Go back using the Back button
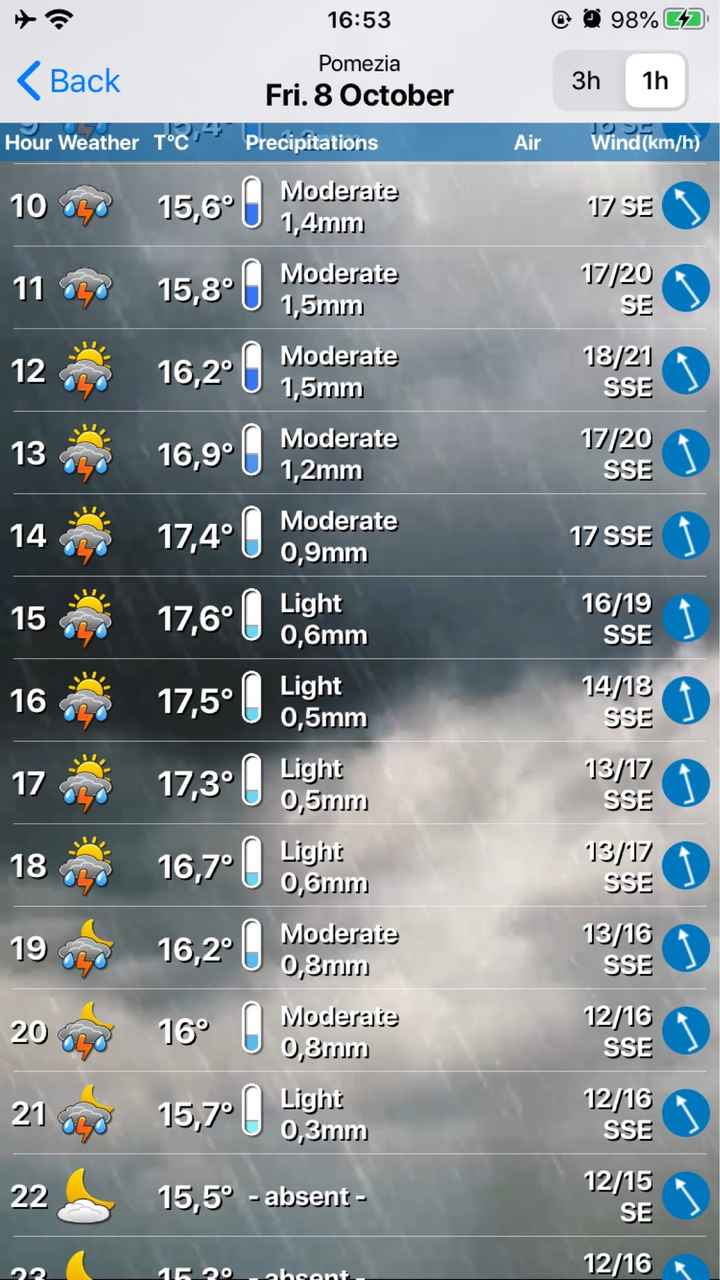 (x=68, y=81)
